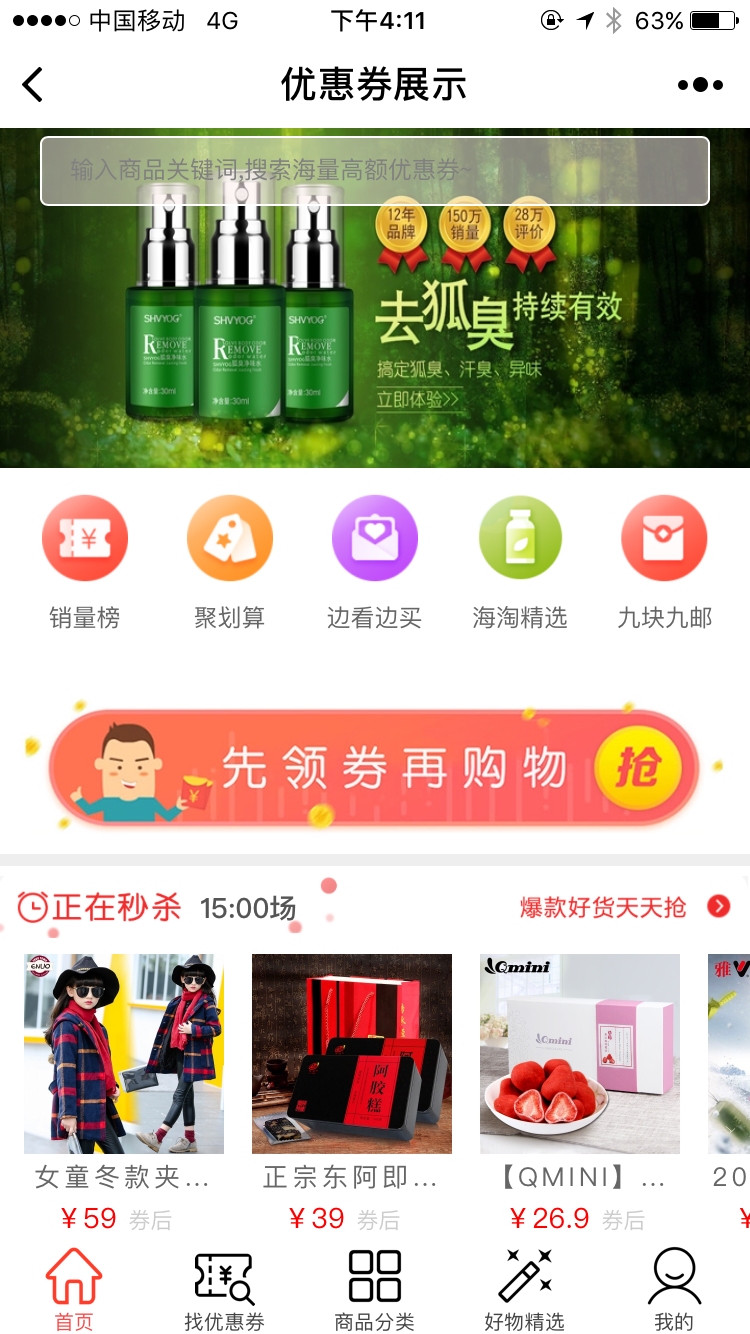Switch to the 我的 tab
Viewport: 750px width, 1334px height.
[674, 1290]
